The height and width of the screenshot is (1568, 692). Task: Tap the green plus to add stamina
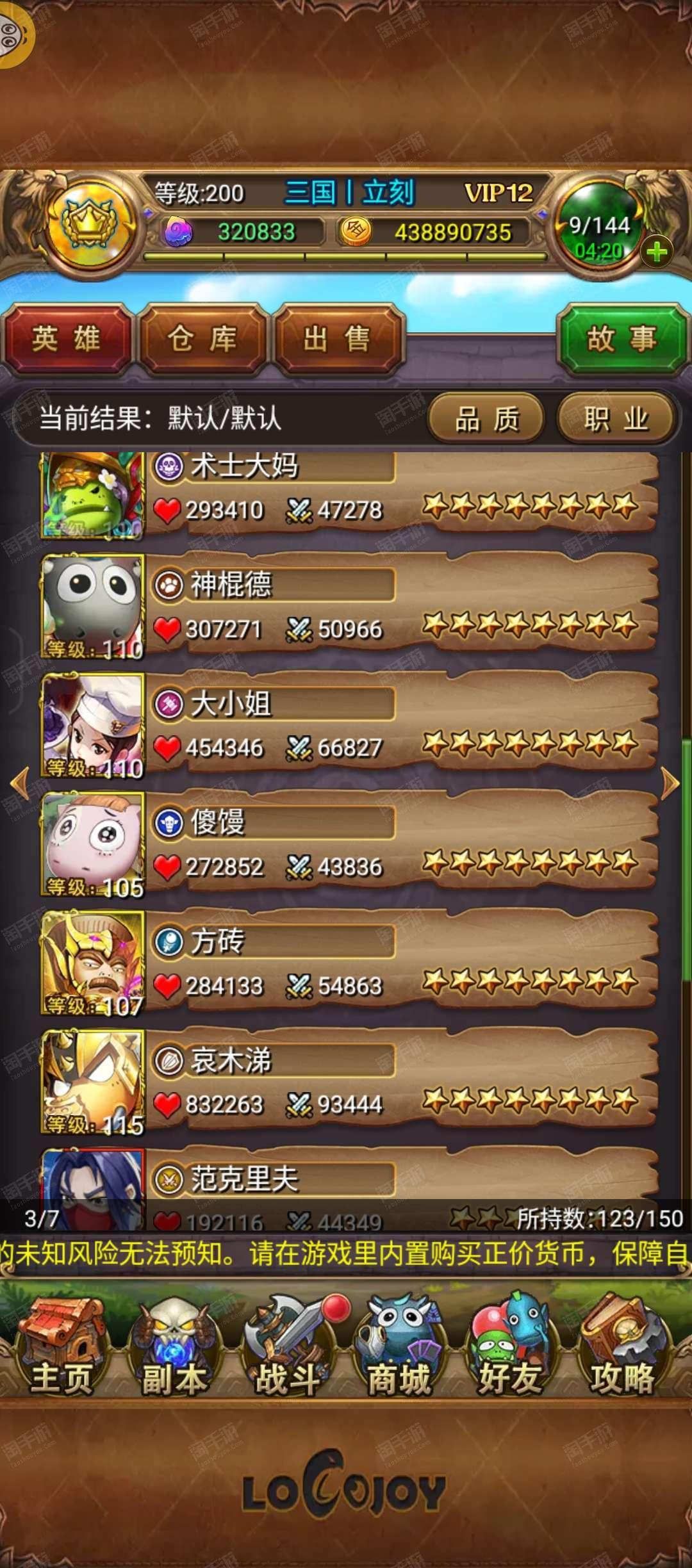pyautogui.click(x=656, y=252)
